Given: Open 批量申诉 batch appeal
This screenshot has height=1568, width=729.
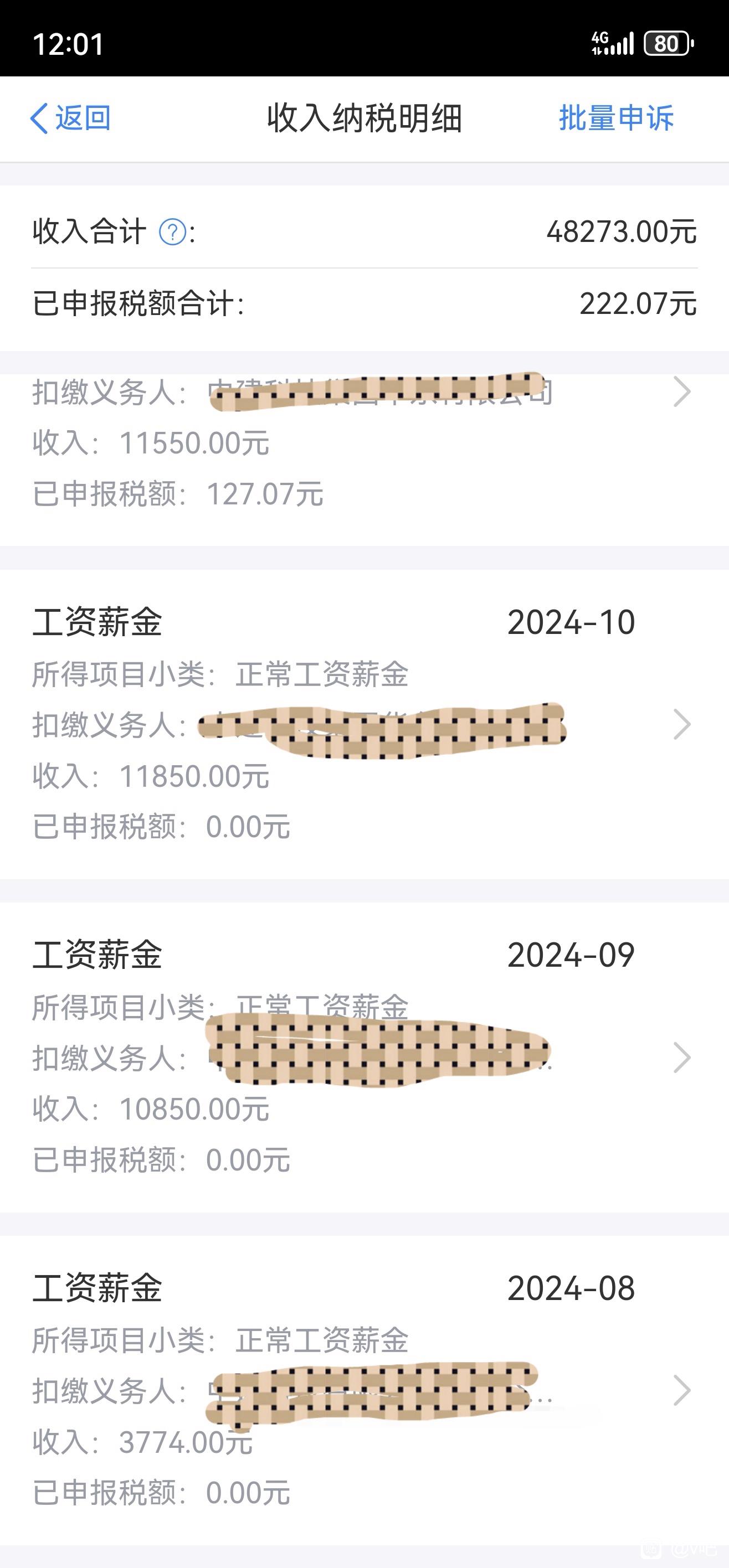Looking at the screenshot, I should pos(616,118).
